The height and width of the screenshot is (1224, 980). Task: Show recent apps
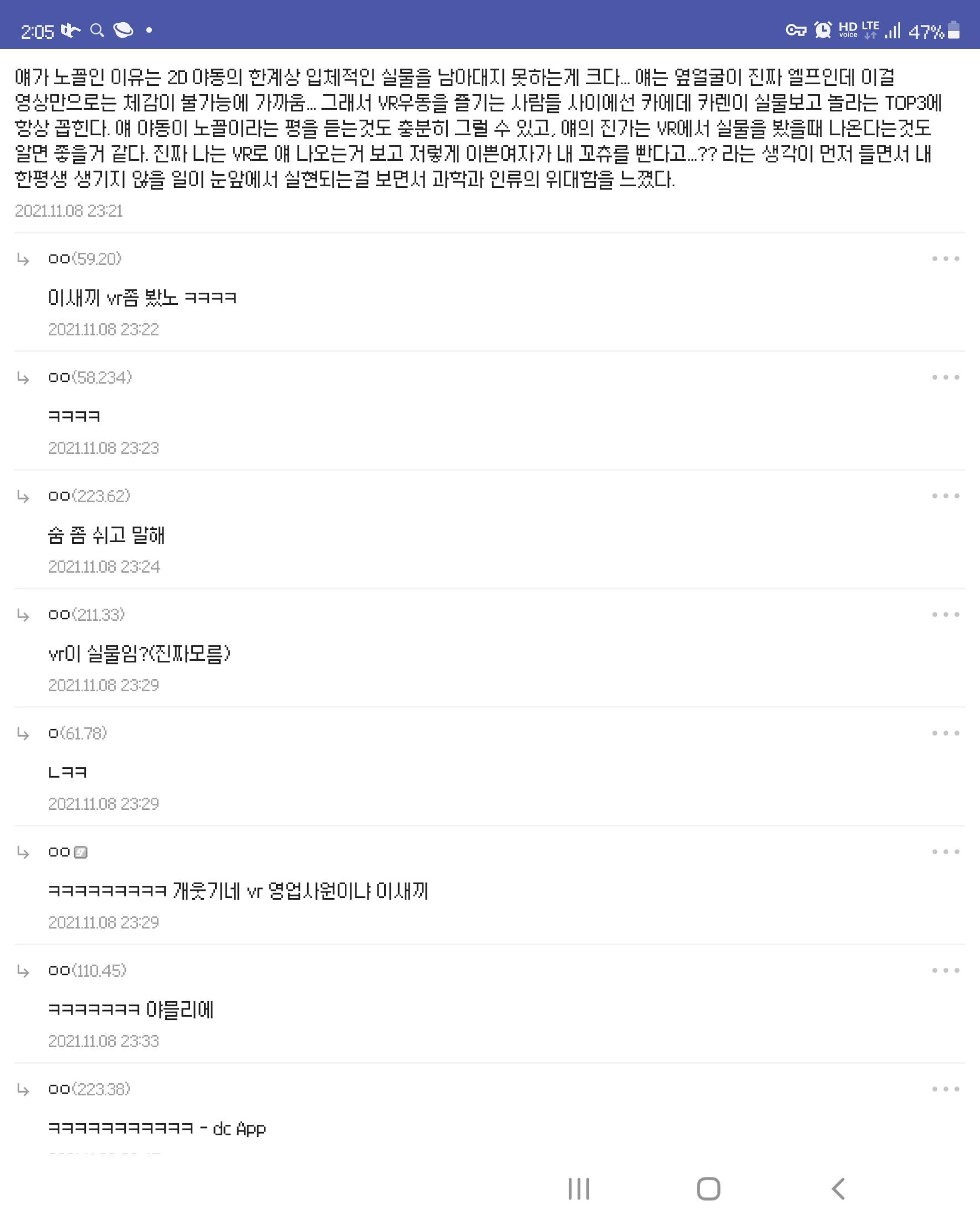(x=579, y=1189)
